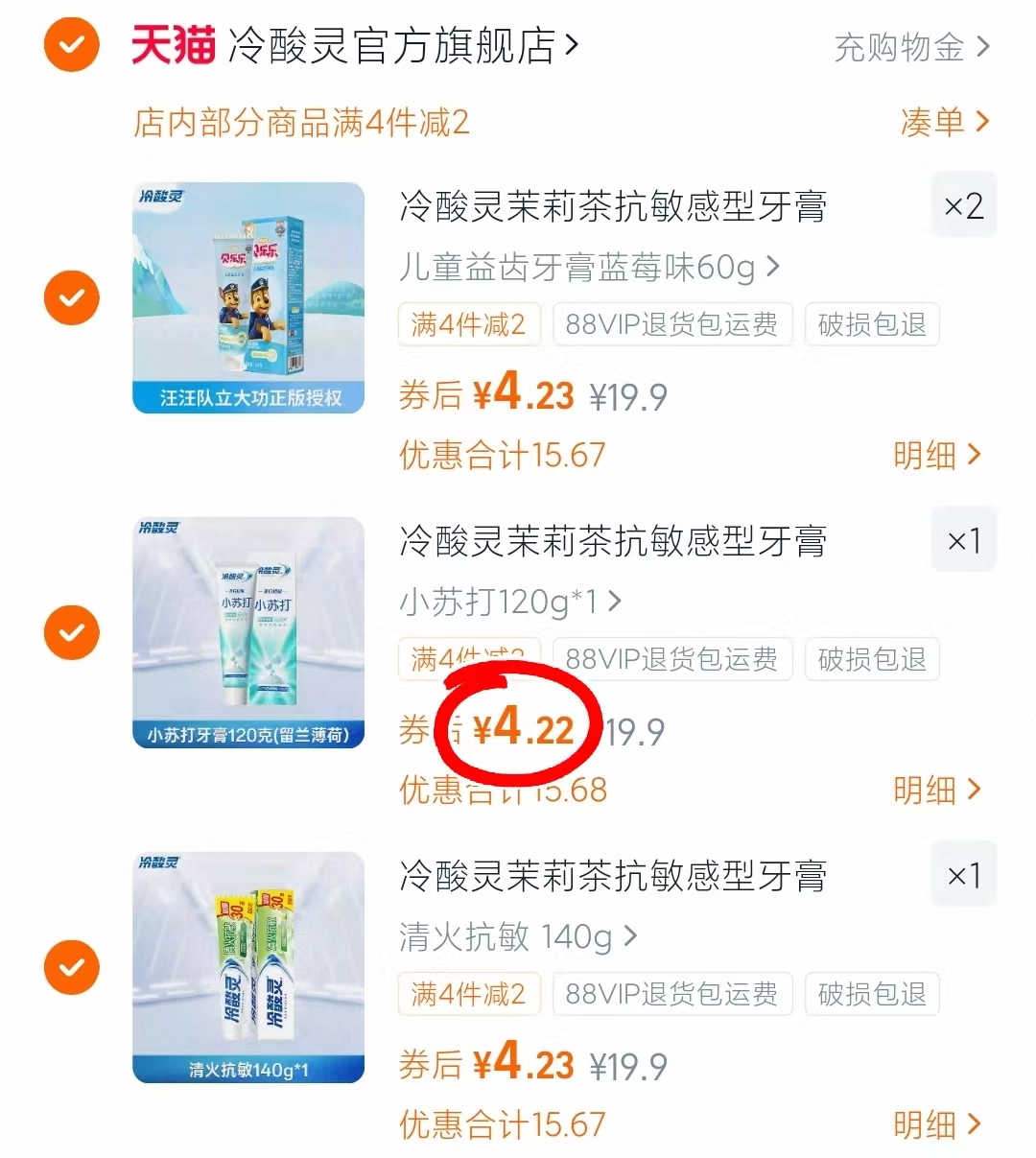Viewport: 1036px width, 1158px height.
Task: Select the store checkmark icon next to 天猫
Action: point(71,44)
